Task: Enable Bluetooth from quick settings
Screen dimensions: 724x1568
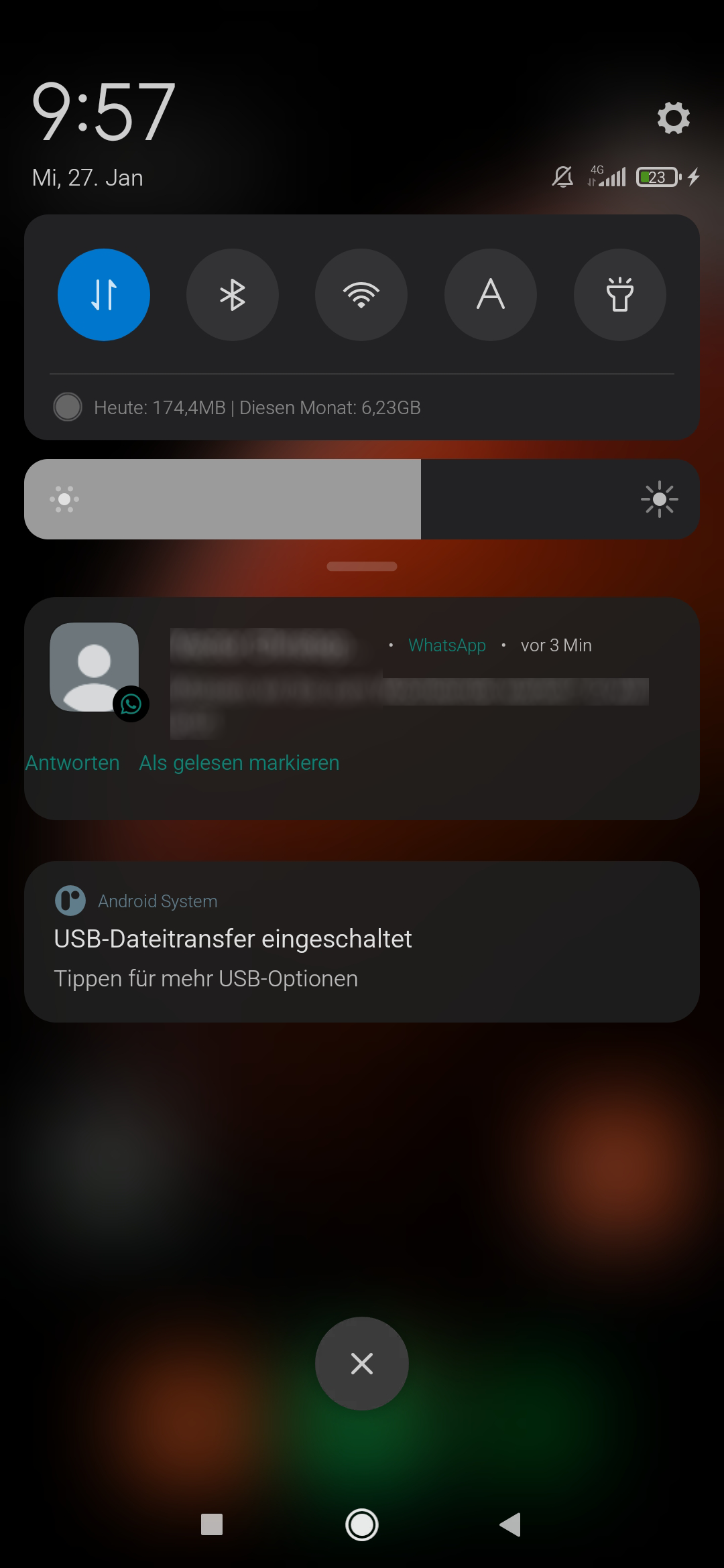Action: point(233,295)
